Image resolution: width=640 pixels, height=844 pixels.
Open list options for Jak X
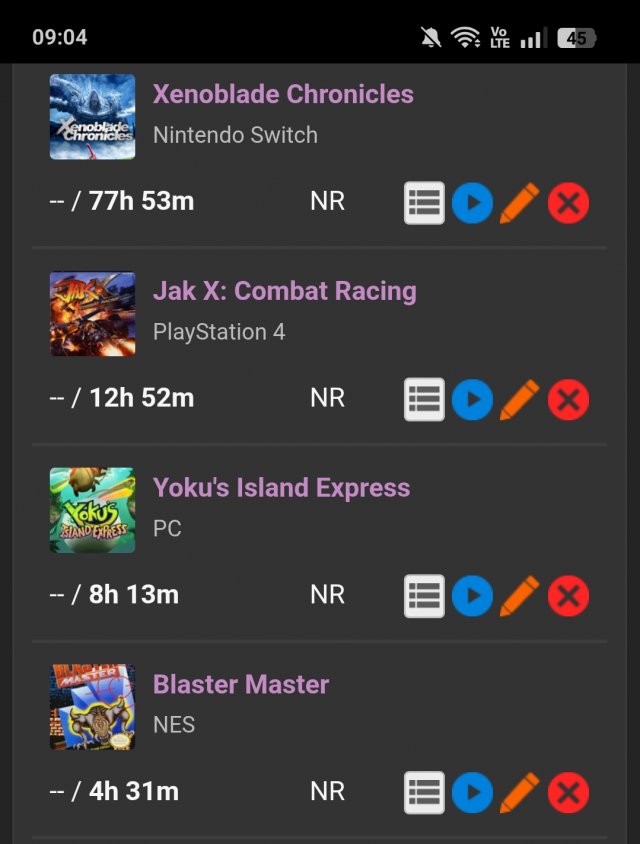[424, 400]
